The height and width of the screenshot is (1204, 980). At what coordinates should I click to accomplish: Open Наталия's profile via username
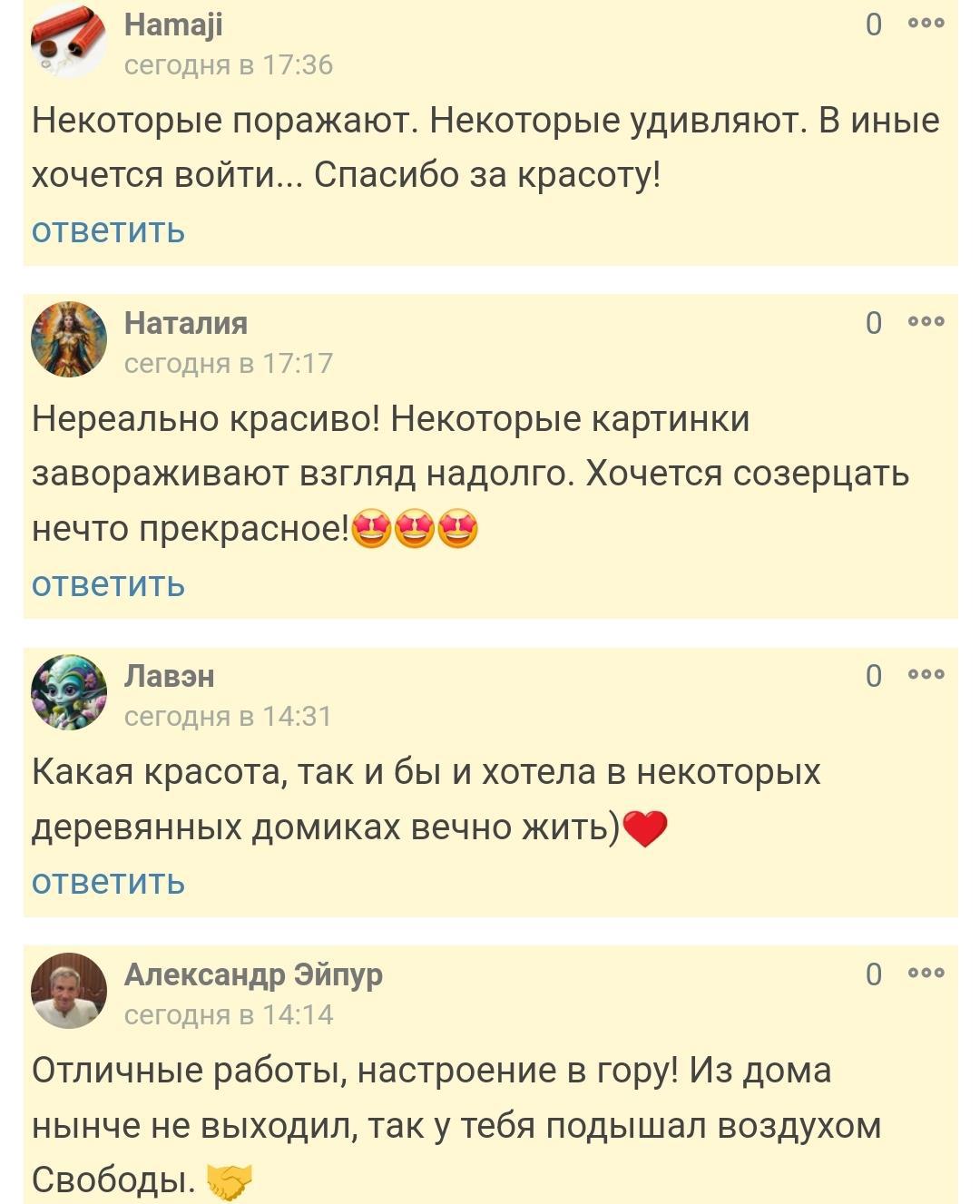click(185, 323)
